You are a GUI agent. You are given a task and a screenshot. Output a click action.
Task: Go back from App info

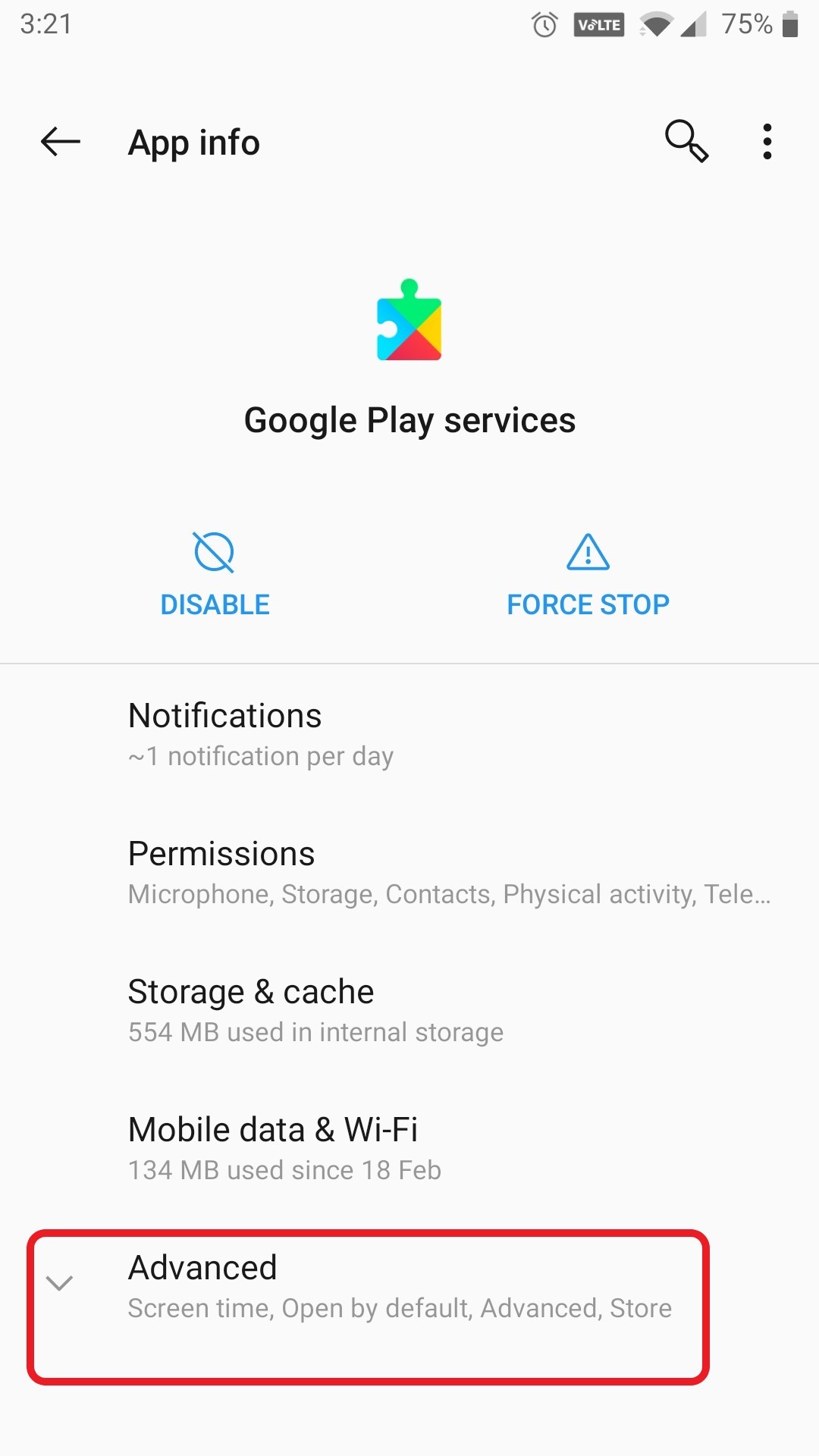pos(61,142)
